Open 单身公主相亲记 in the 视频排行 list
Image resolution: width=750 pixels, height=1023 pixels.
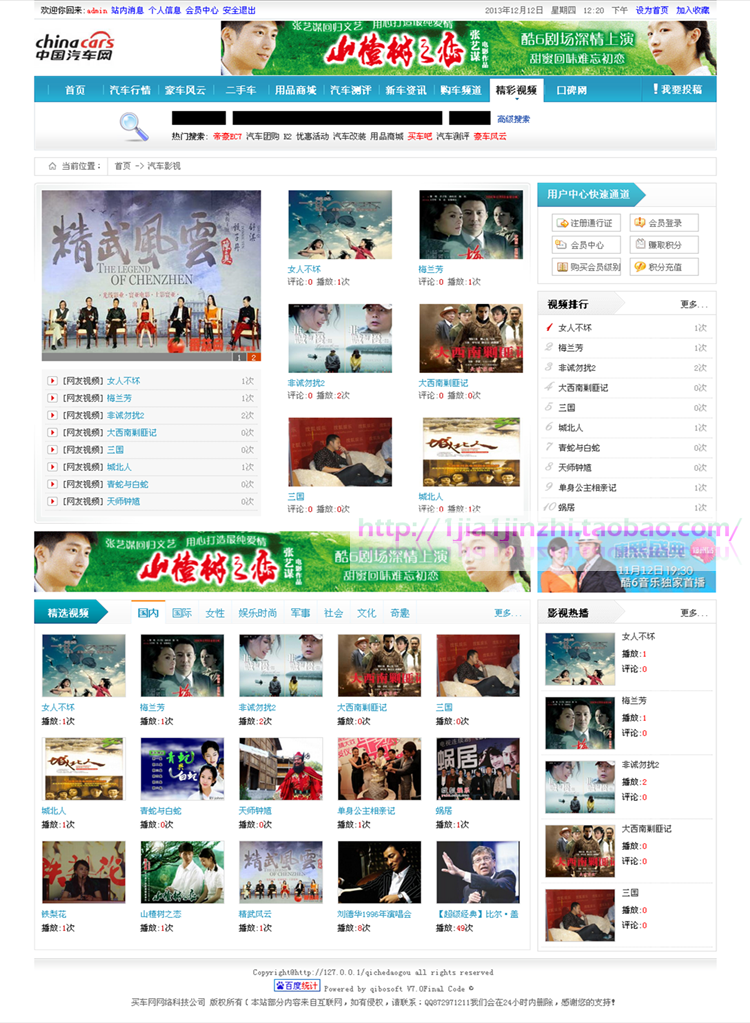coord(587,487)
